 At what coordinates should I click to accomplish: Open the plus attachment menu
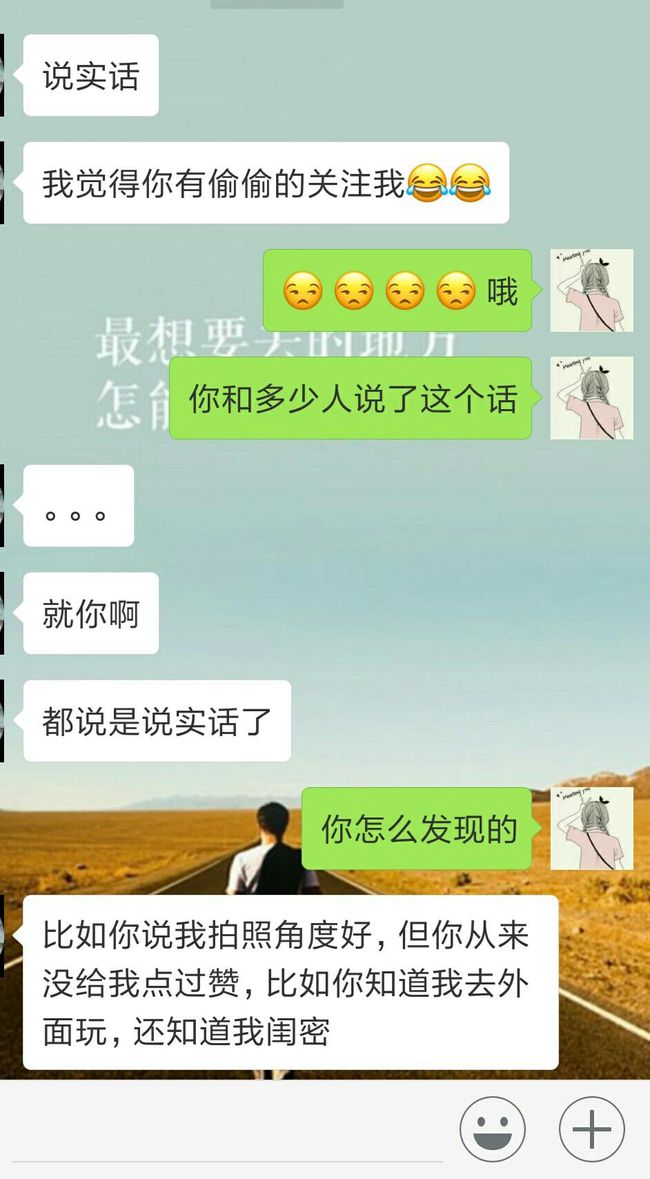[x=591, y=1129]
